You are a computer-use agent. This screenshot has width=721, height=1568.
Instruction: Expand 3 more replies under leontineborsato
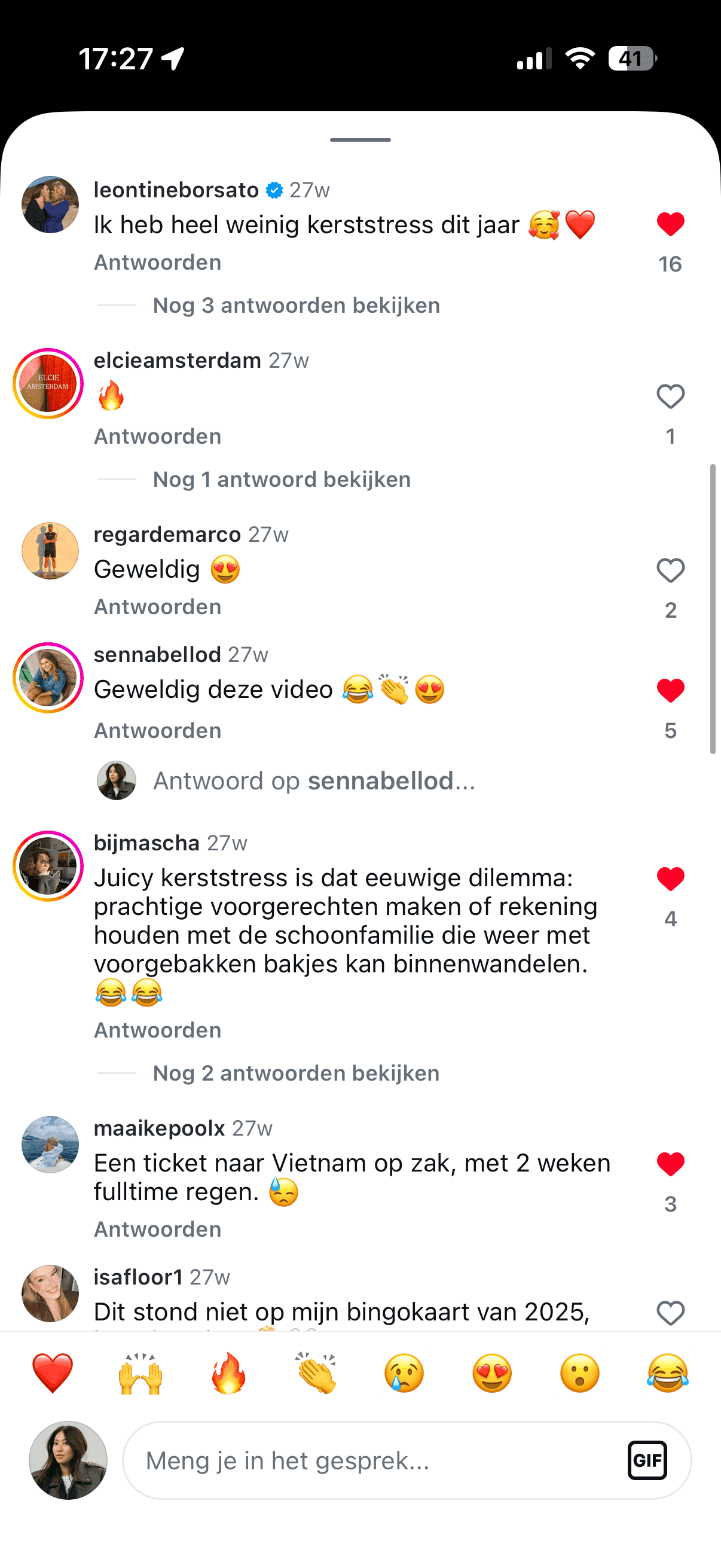tap(297, 306)
